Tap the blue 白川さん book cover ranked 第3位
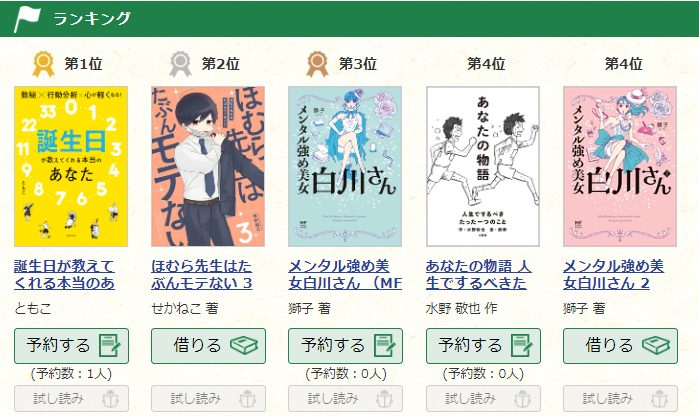 [345, 166]
